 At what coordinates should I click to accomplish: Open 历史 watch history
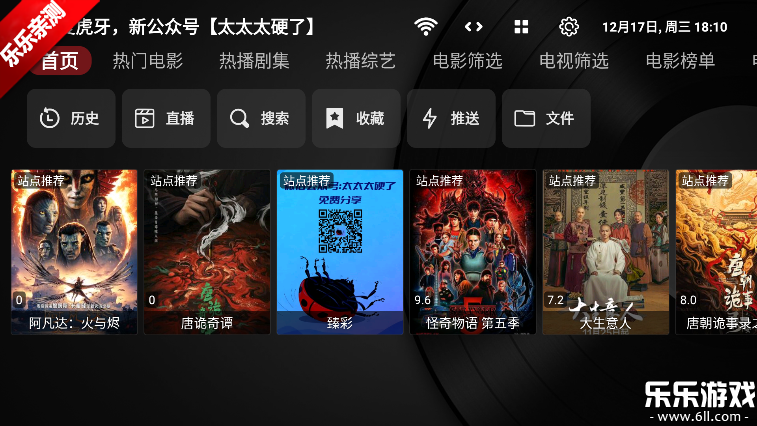tap(70, 118)
